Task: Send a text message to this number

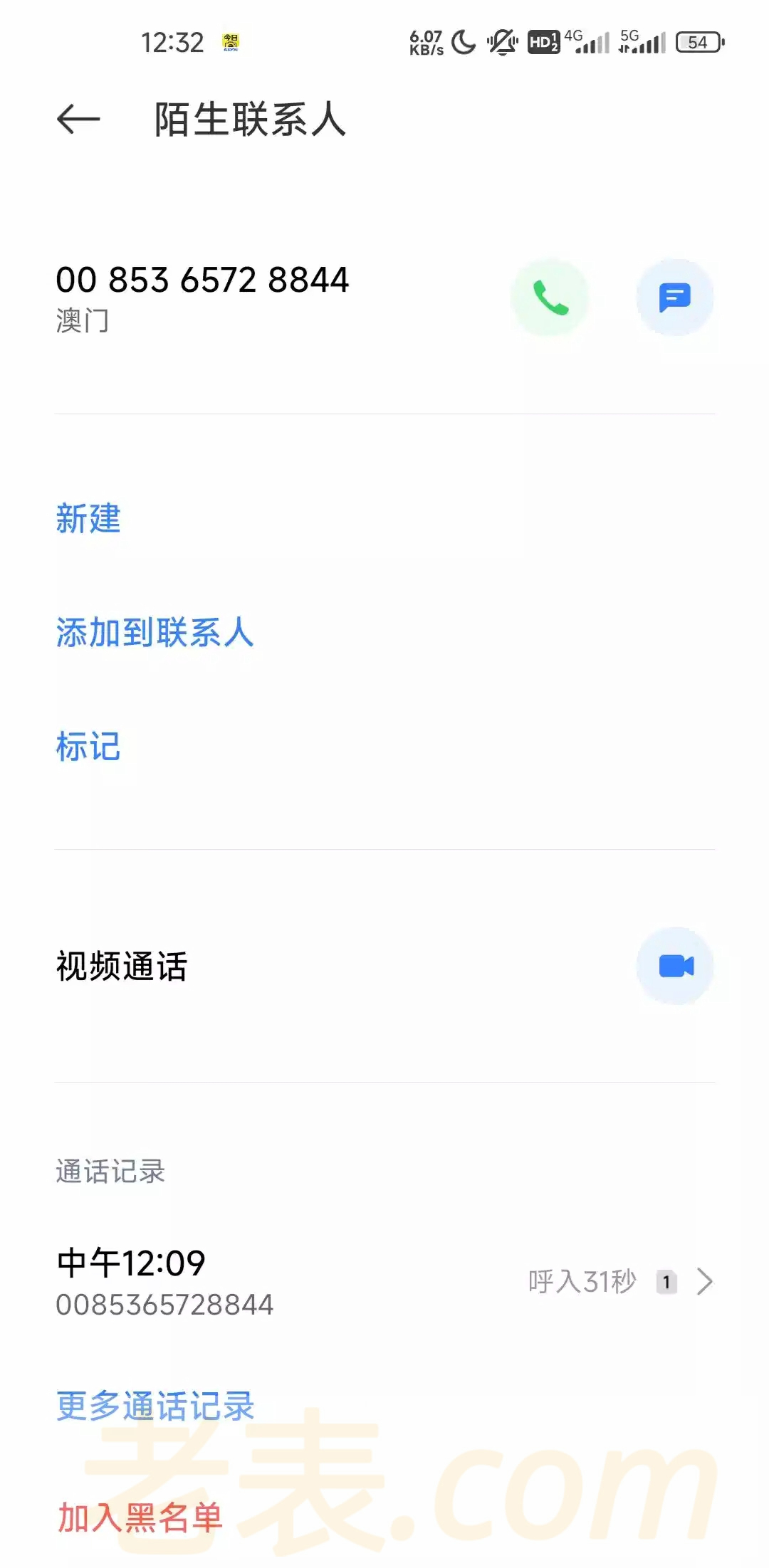Action: (x=674, y=298)
